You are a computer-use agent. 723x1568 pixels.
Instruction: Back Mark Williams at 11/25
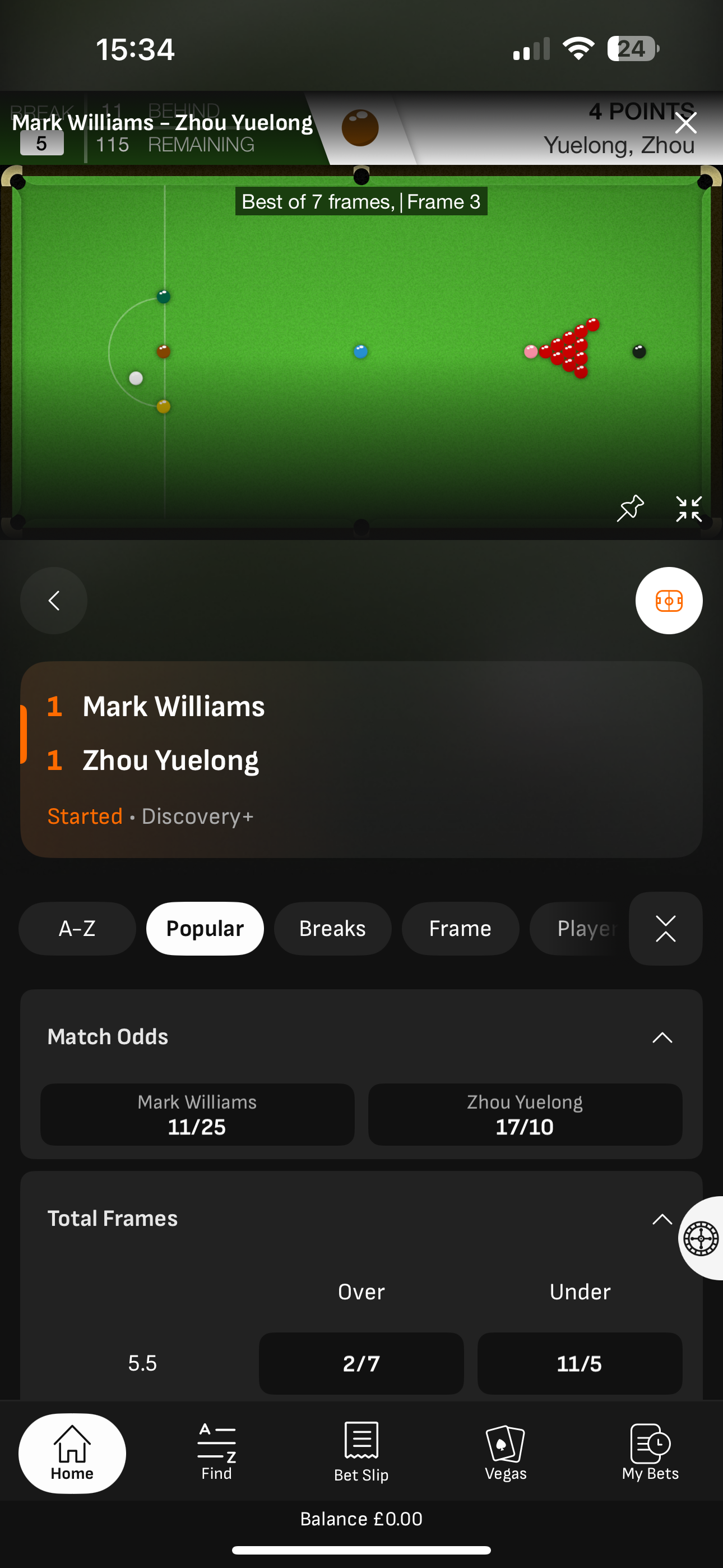(x=197, y=1114)
